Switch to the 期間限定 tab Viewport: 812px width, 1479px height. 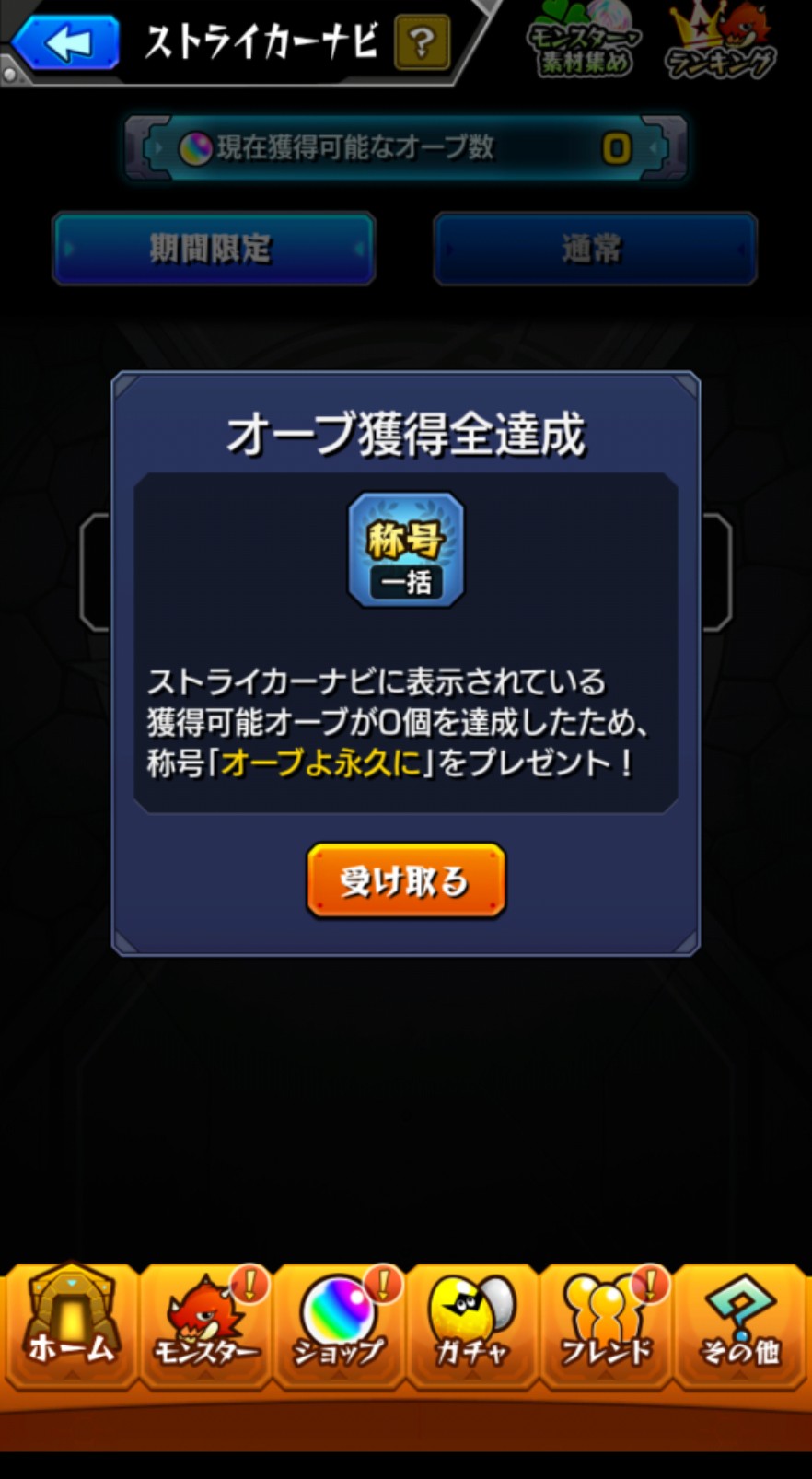[x=214, y=249]
